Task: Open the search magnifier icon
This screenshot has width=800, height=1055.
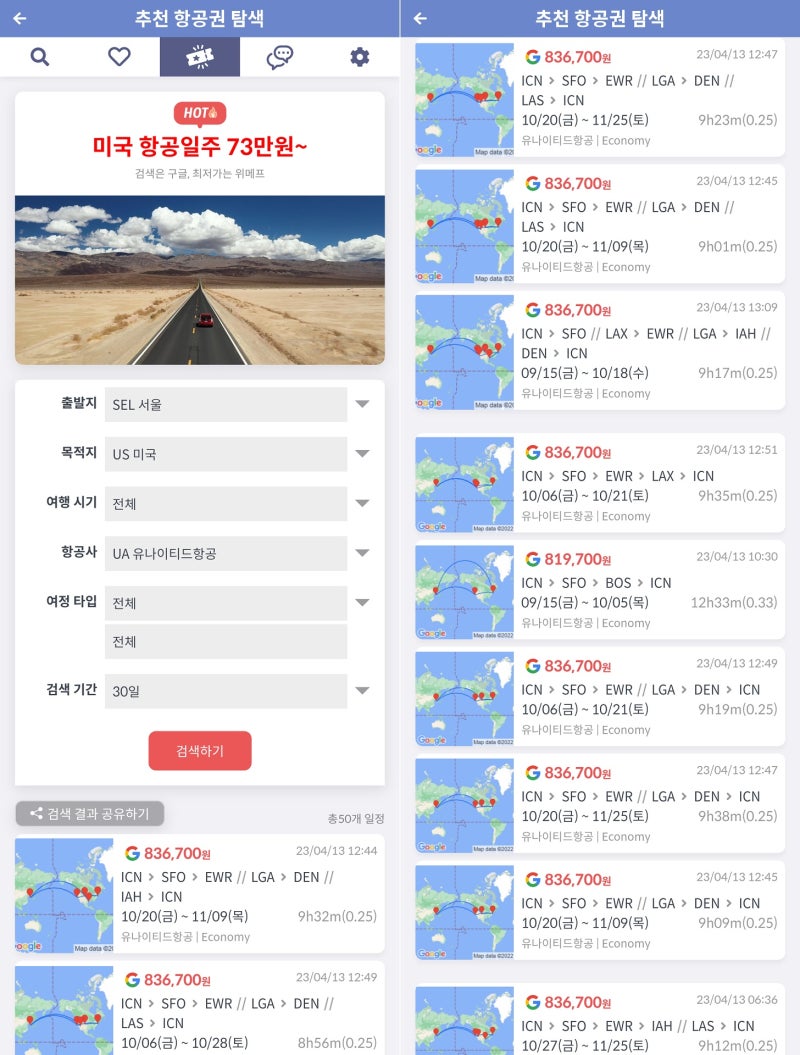Action: tap(39, 57)
